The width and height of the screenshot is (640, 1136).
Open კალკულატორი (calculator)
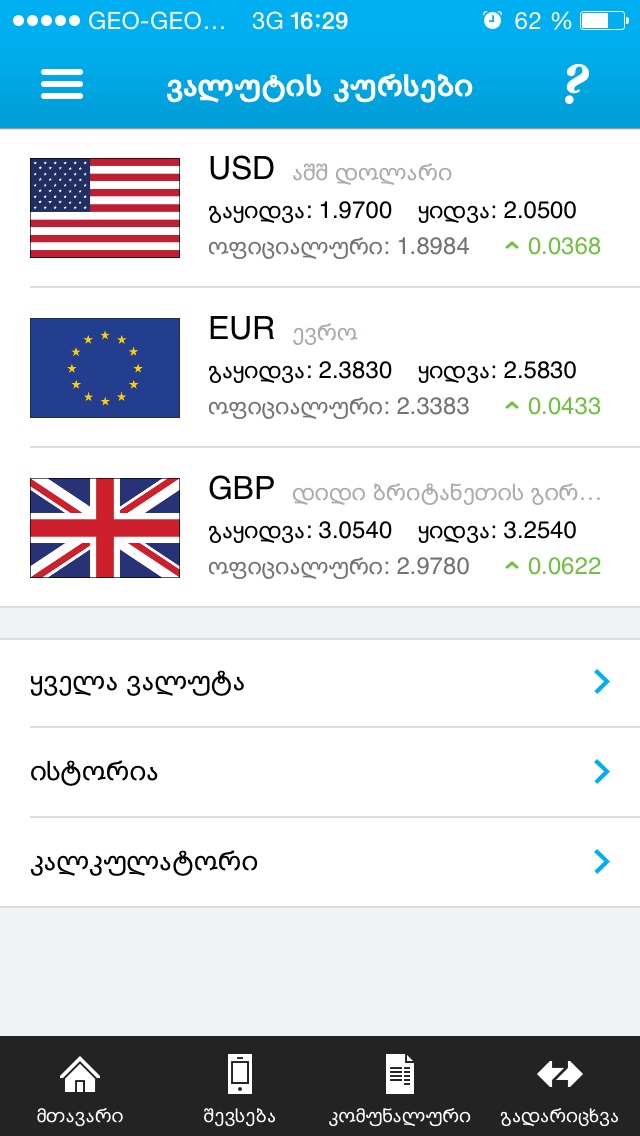[320, 862]
